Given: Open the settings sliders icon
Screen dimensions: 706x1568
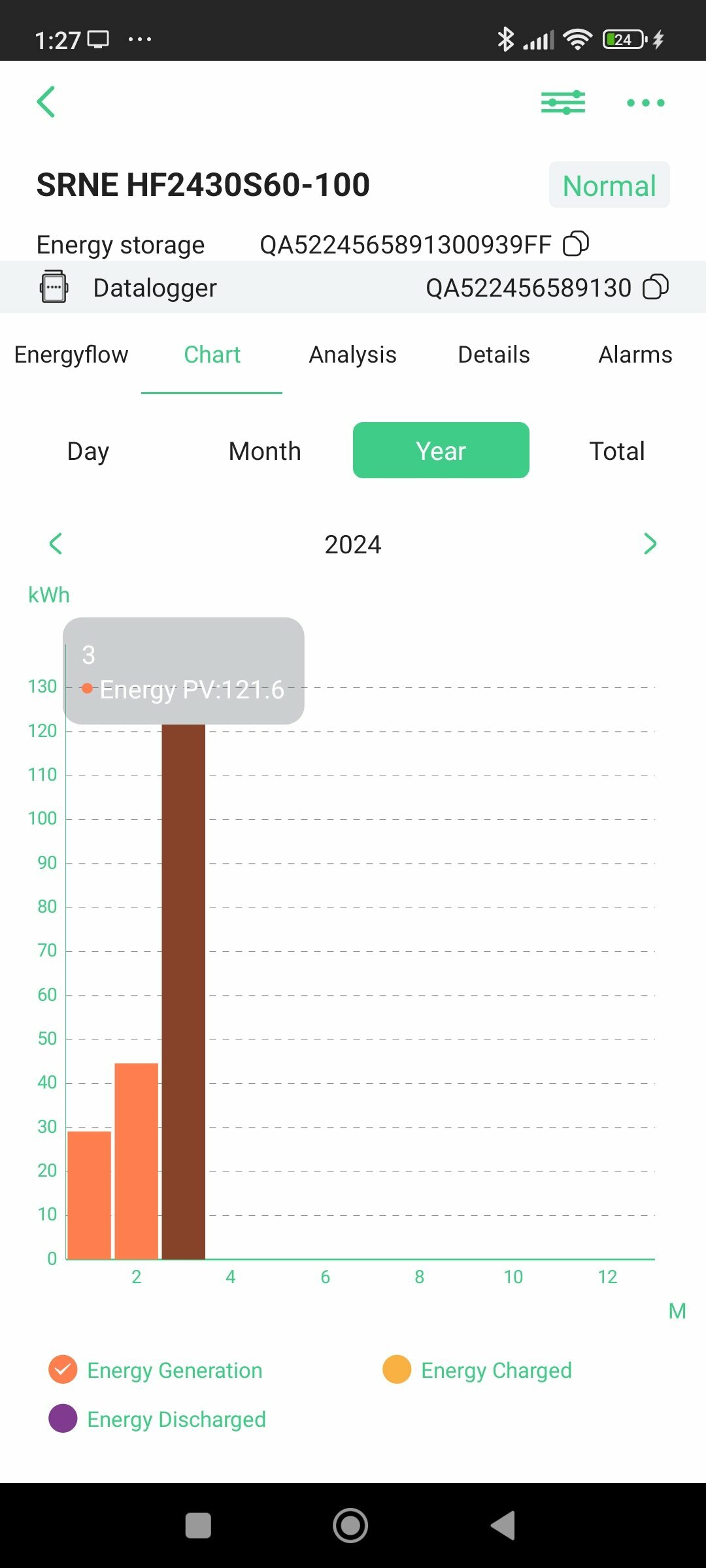Looking at the screenshot, I should coord(563,103).
